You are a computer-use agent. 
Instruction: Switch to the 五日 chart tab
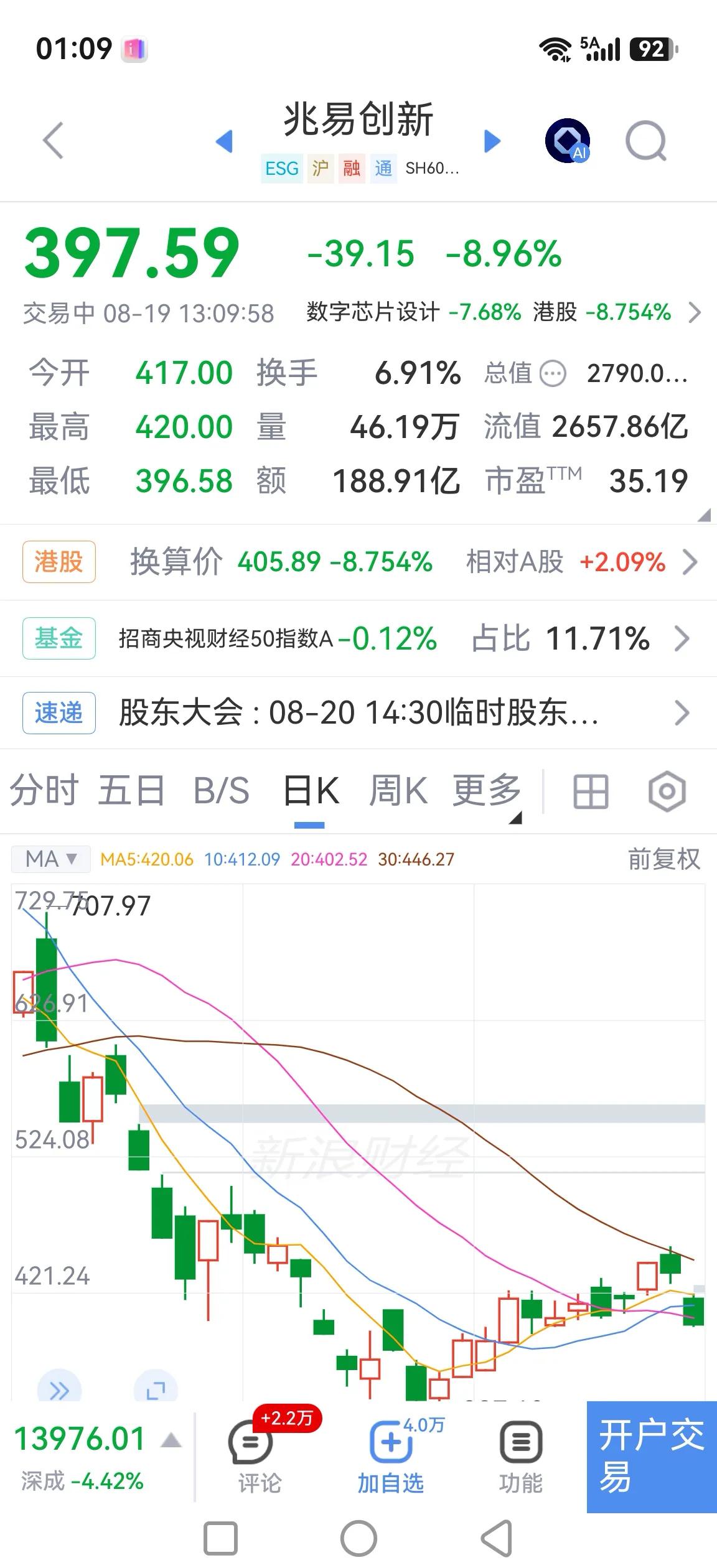(131, 791)
